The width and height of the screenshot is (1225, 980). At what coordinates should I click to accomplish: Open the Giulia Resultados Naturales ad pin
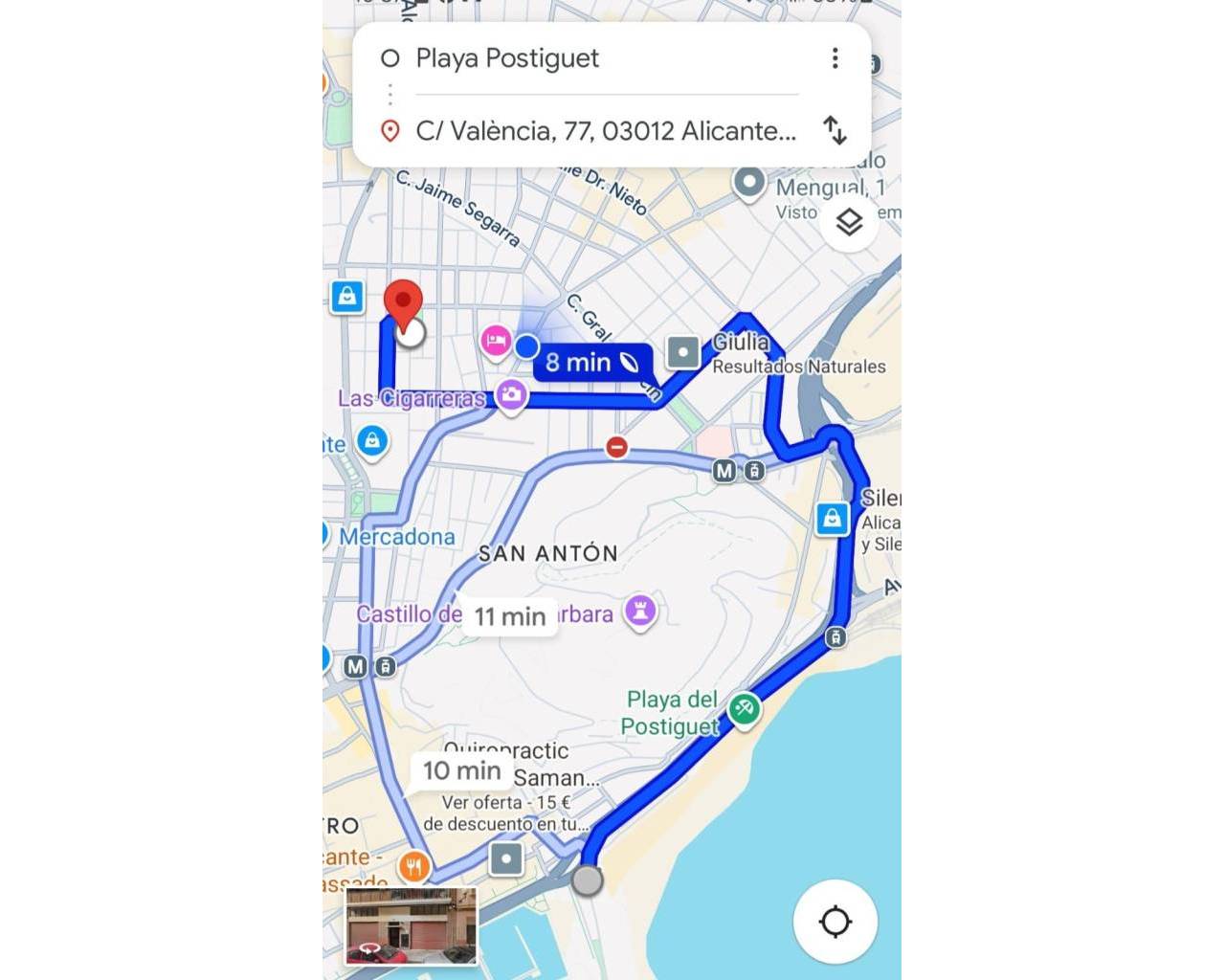682,352
